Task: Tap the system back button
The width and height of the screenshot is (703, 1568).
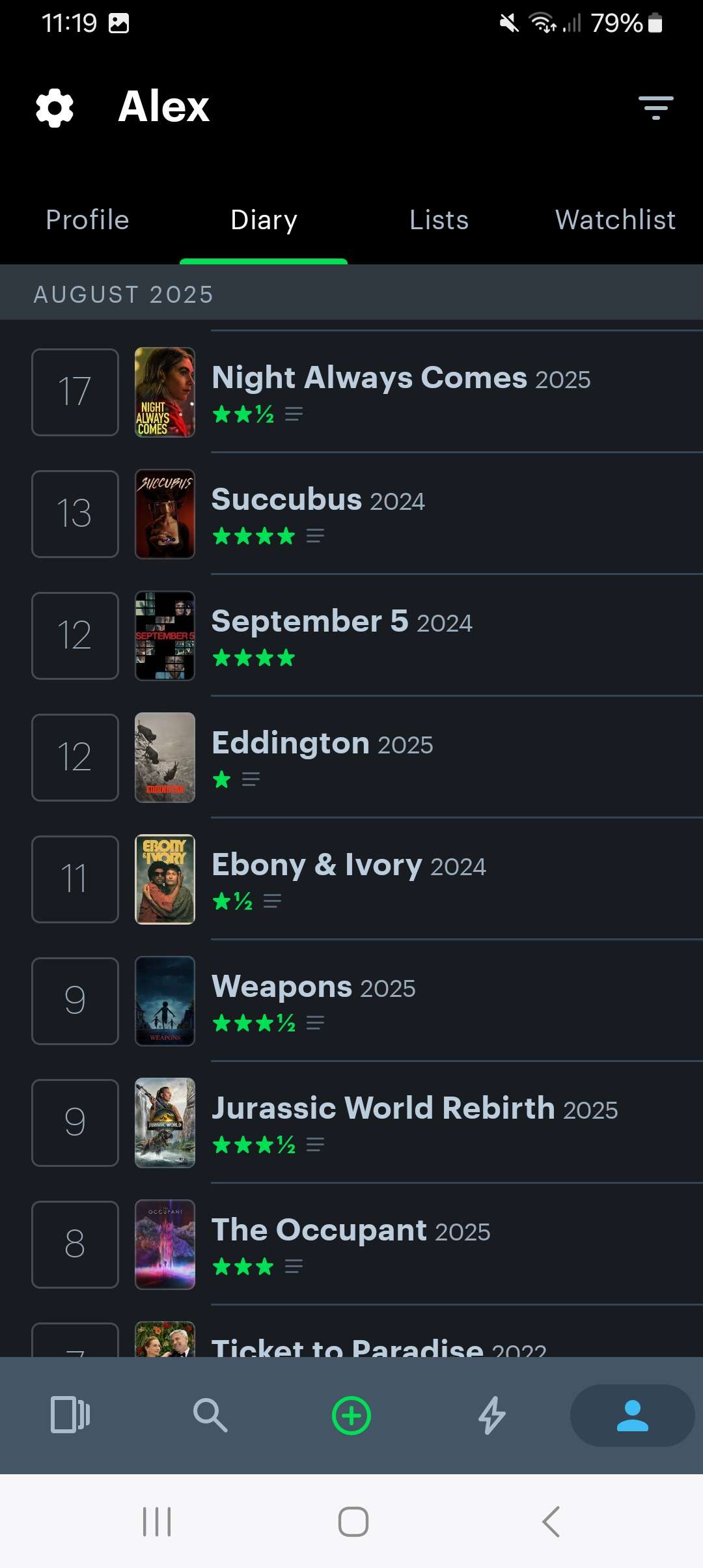Action: click(551, 1522)
